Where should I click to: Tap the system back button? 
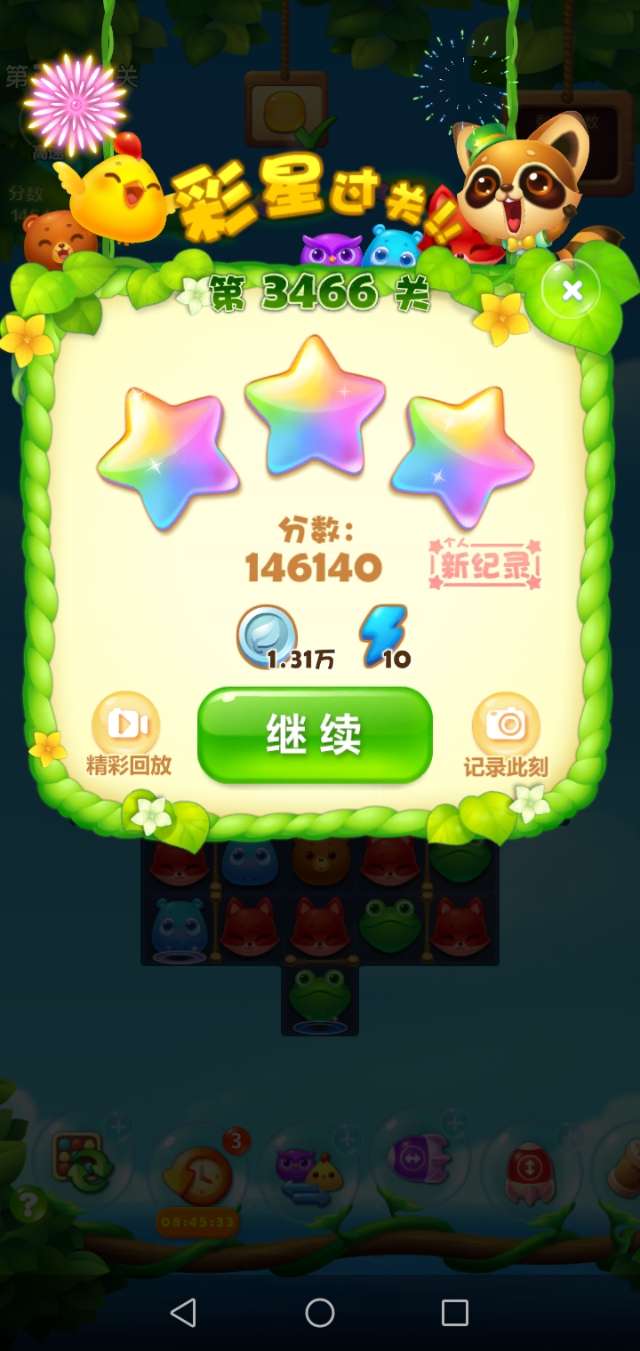[x=183, y=1312]
